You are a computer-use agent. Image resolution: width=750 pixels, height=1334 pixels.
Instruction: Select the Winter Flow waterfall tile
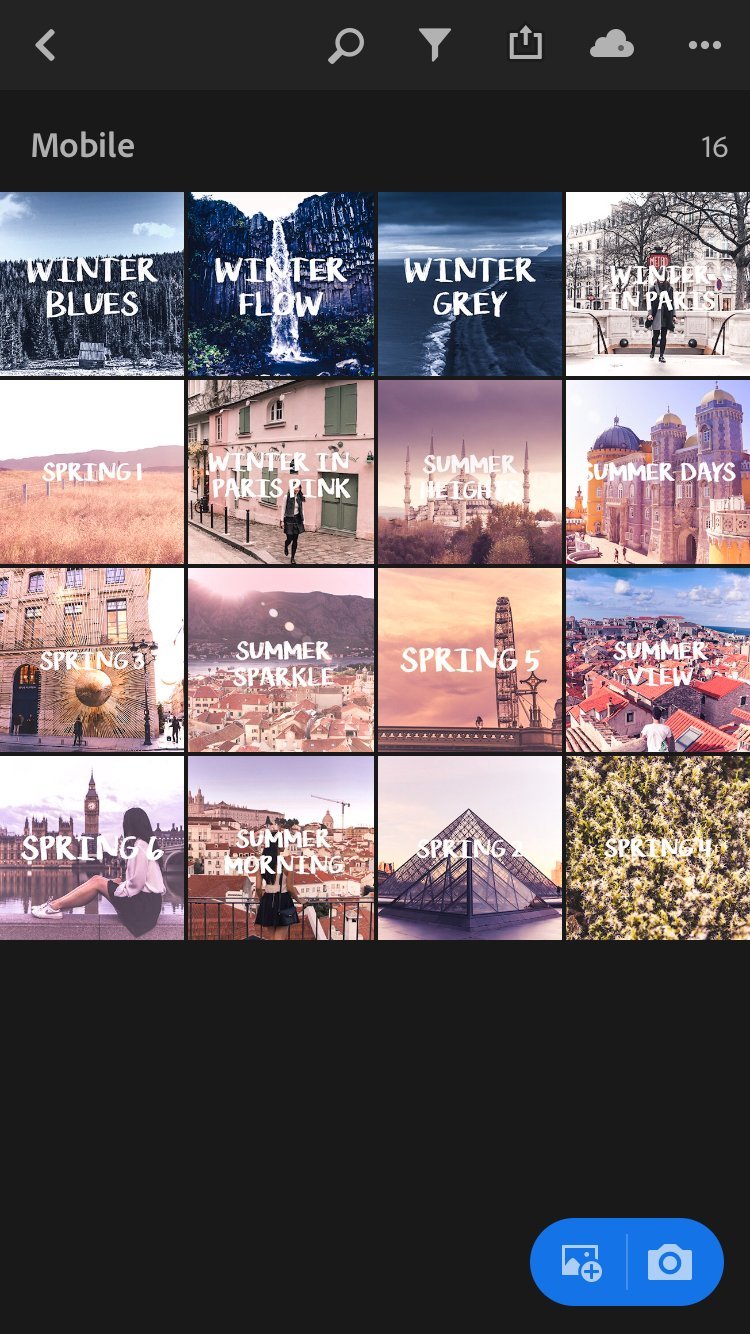coord(281,284)
